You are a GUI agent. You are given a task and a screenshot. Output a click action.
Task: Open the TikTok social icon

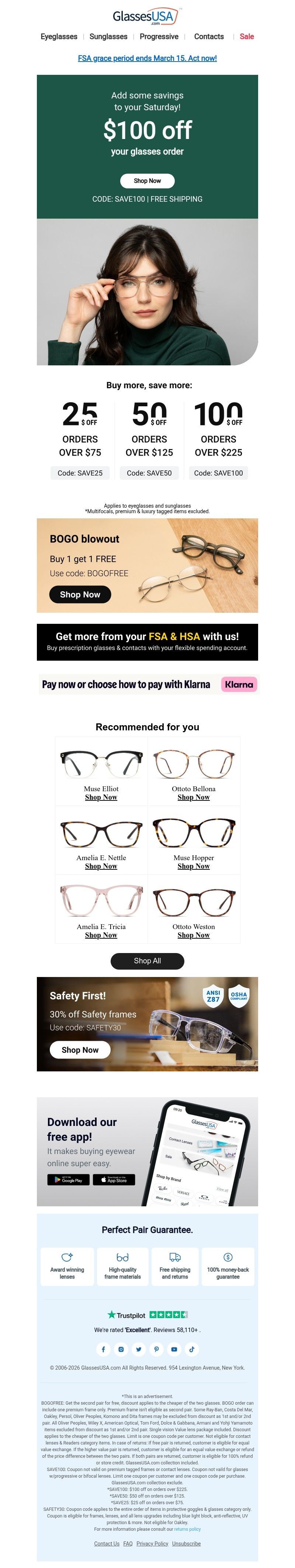pyautogui.click(x=192, y=1349)
